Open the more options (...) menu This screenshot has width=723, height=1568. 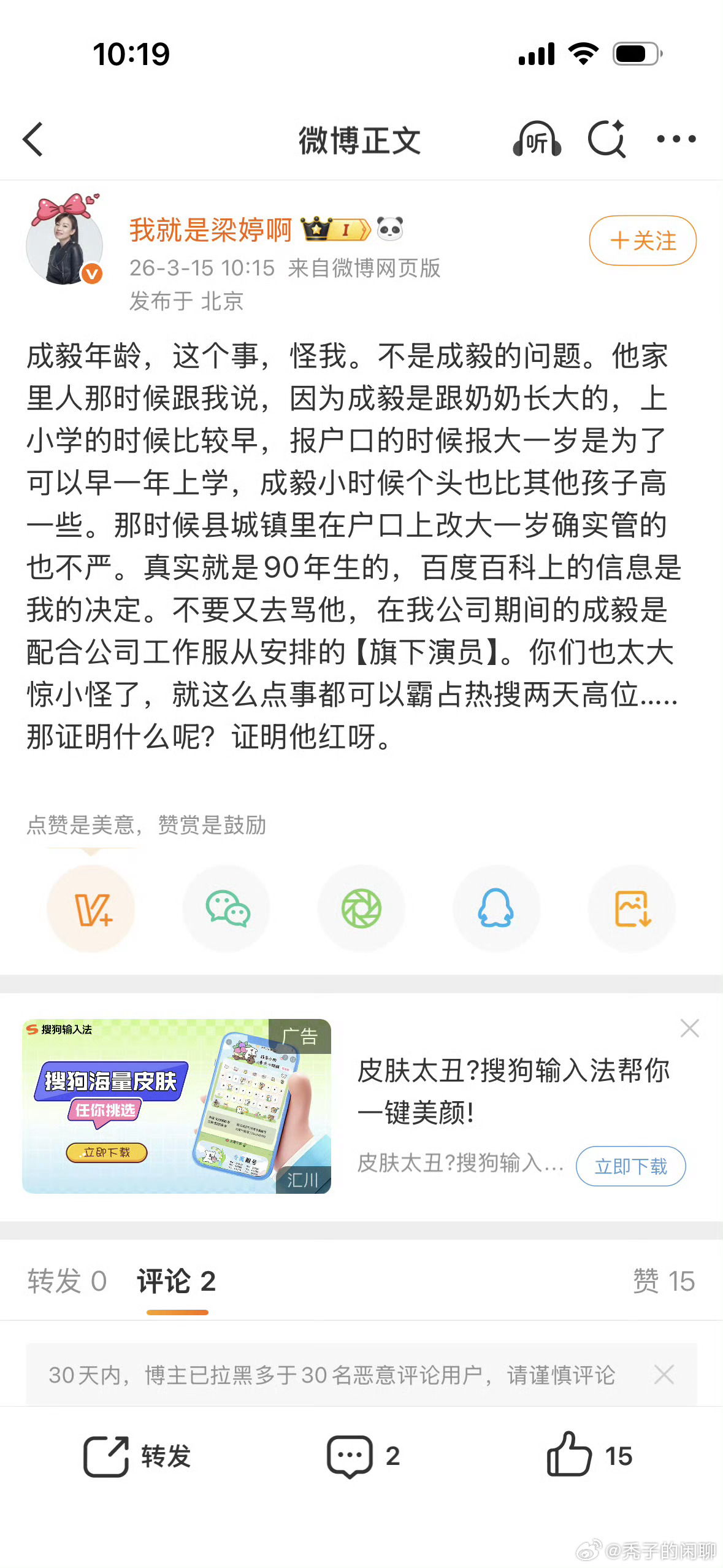[x=675, y=139]
